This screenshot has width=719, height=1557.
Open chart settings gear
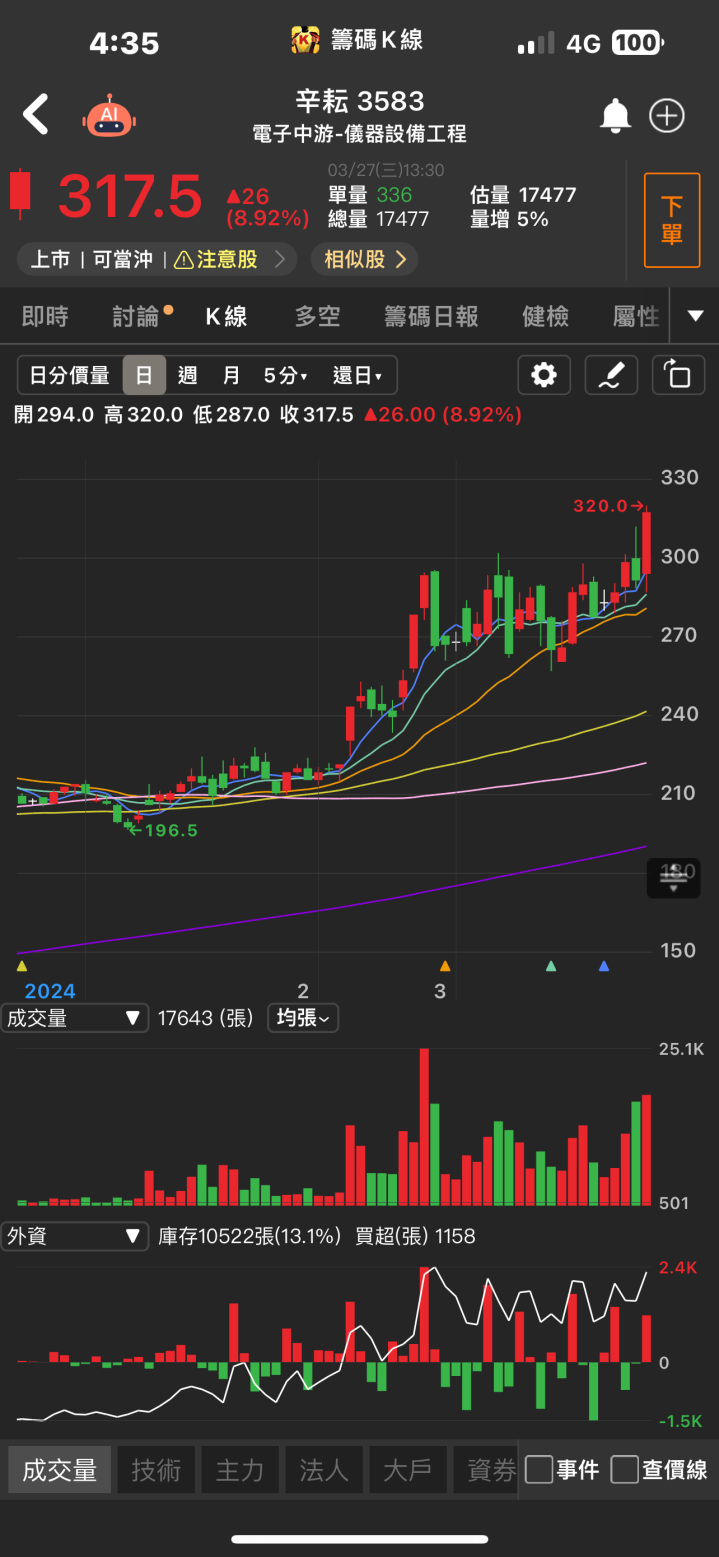[x=544, y=376]
